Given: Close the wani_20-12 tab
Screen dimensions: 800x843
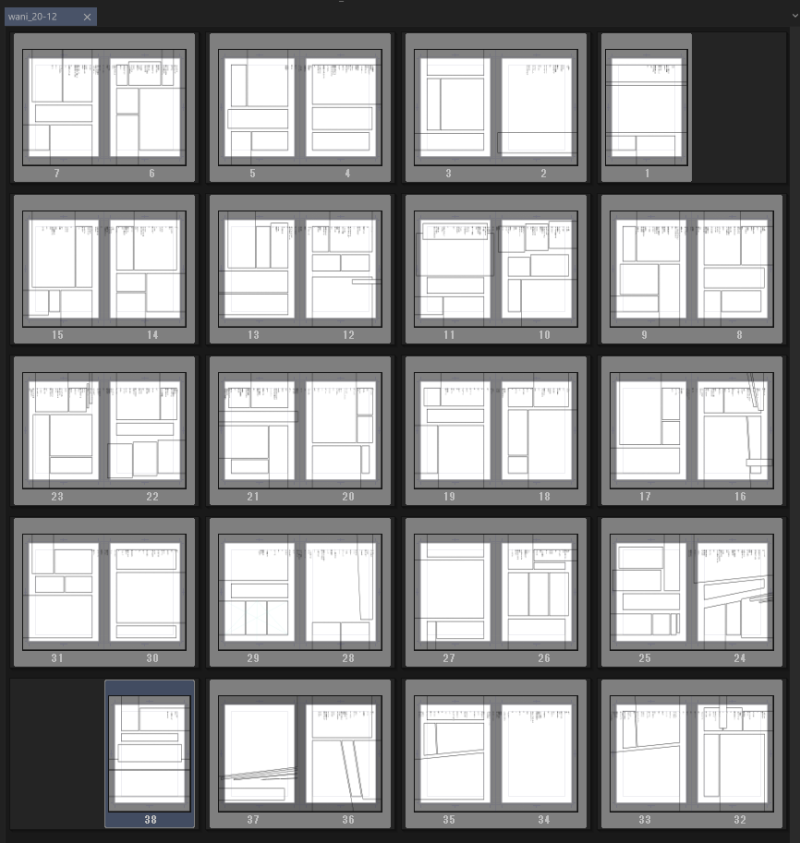Looking at the screenshot, I should pos(87,17).
